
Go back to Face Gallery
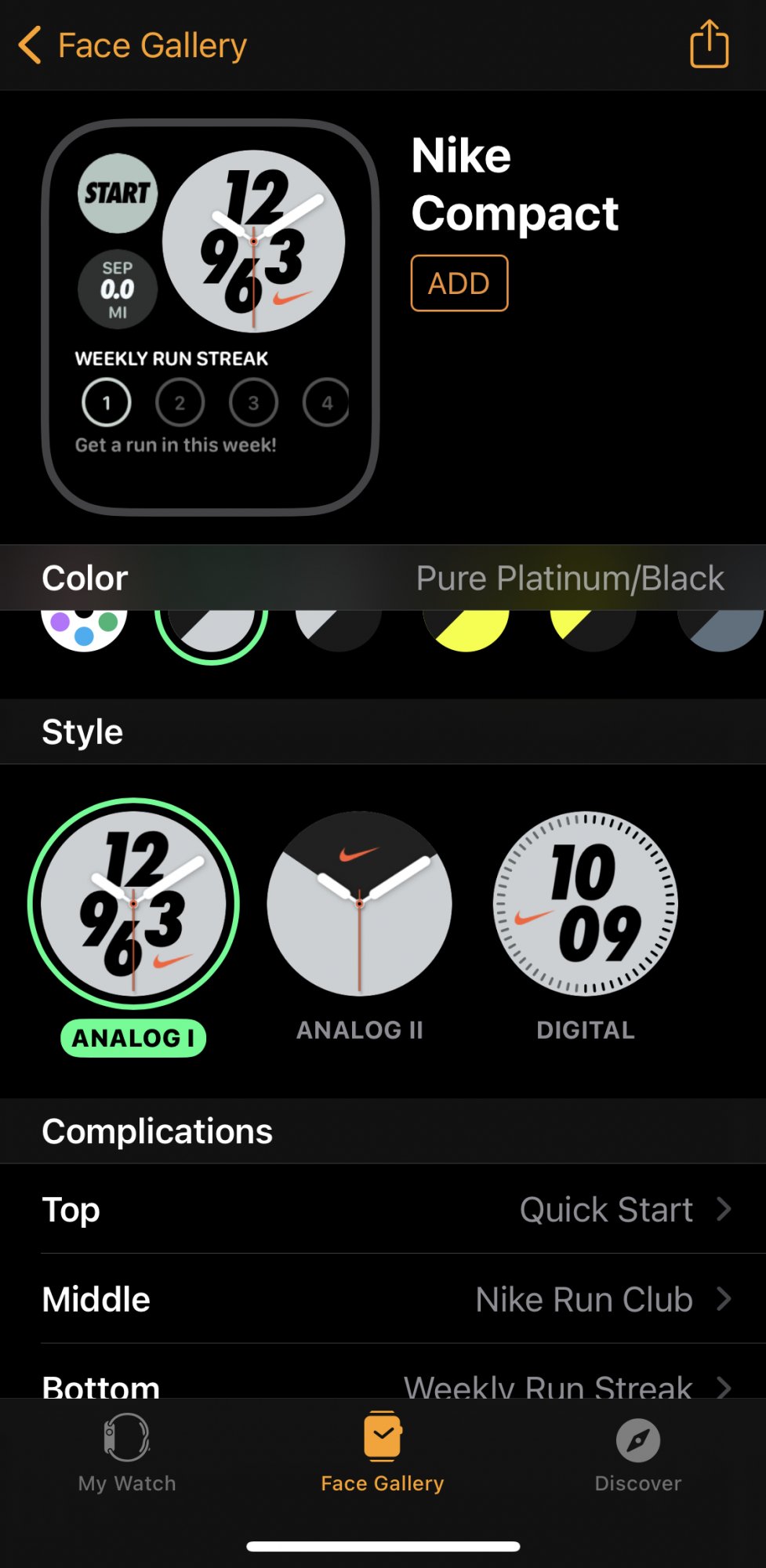click(x=133, y=45)
